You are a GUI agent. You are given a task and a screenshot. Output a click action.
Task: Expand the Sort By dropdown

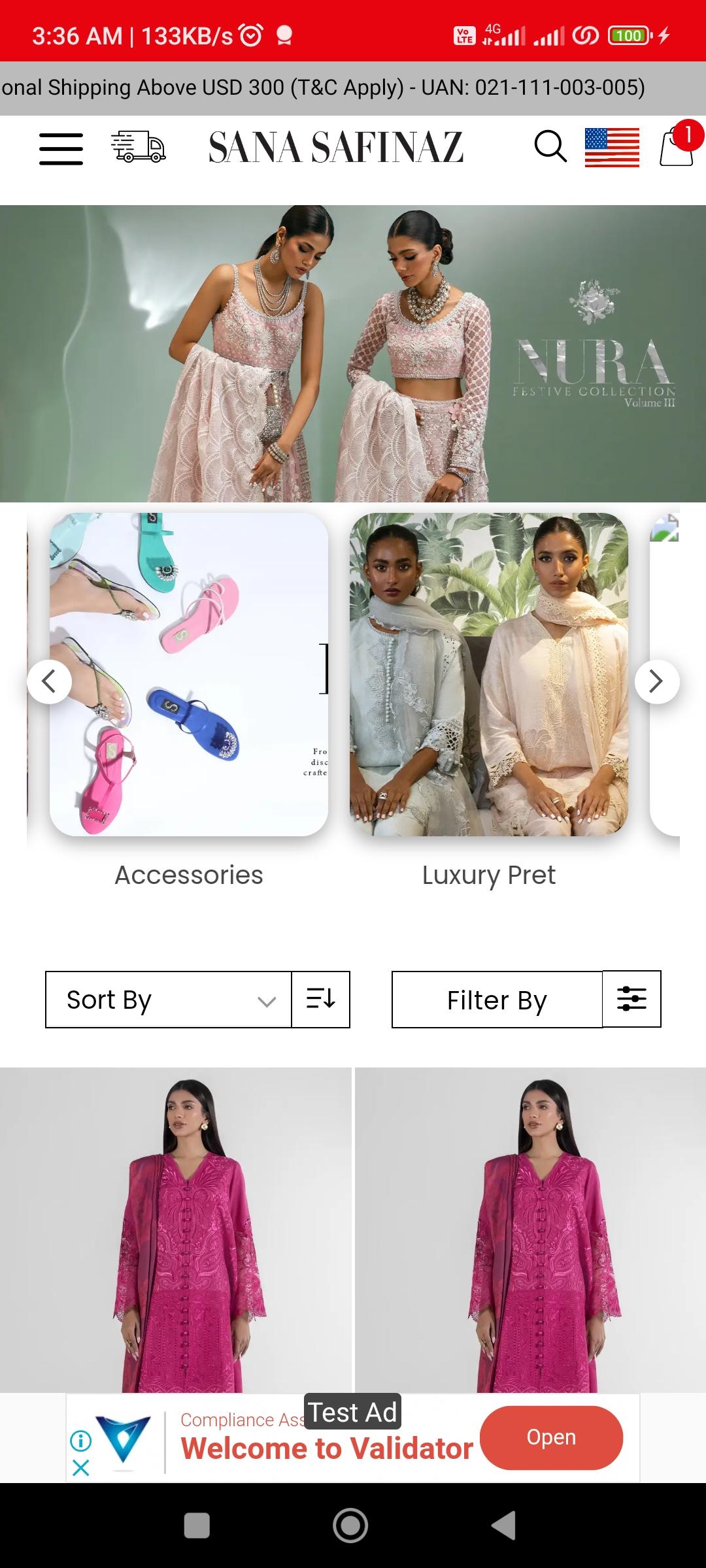(x=169, y=1000)
